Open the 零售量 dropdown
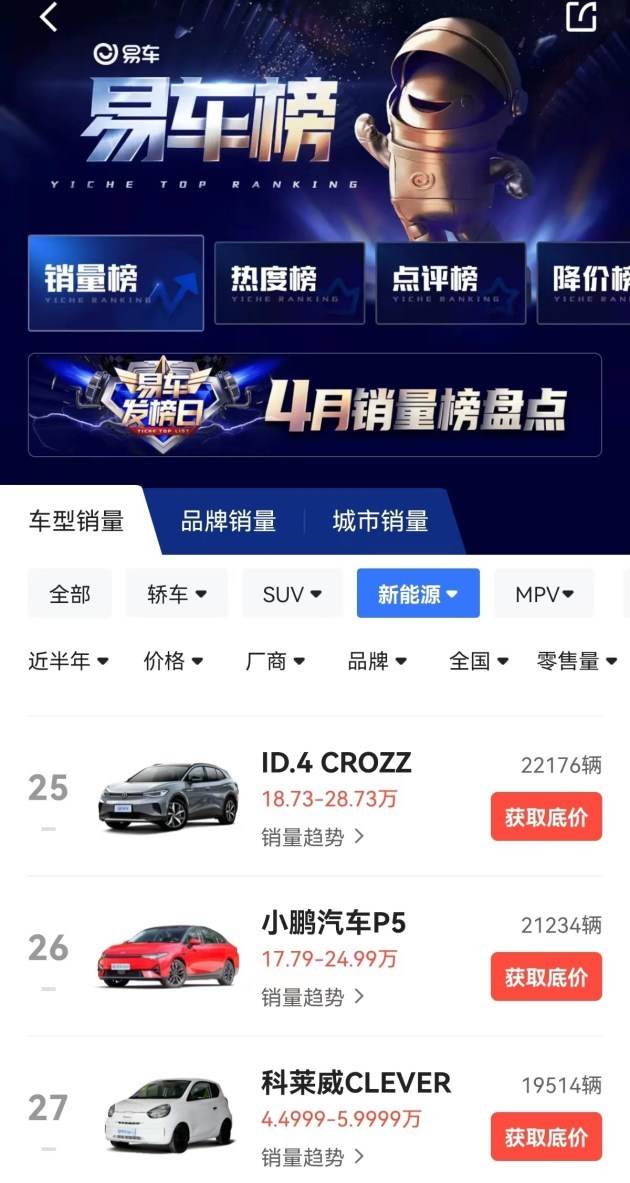The height and width of the screenshot is (1183, 630). point(577,661)
